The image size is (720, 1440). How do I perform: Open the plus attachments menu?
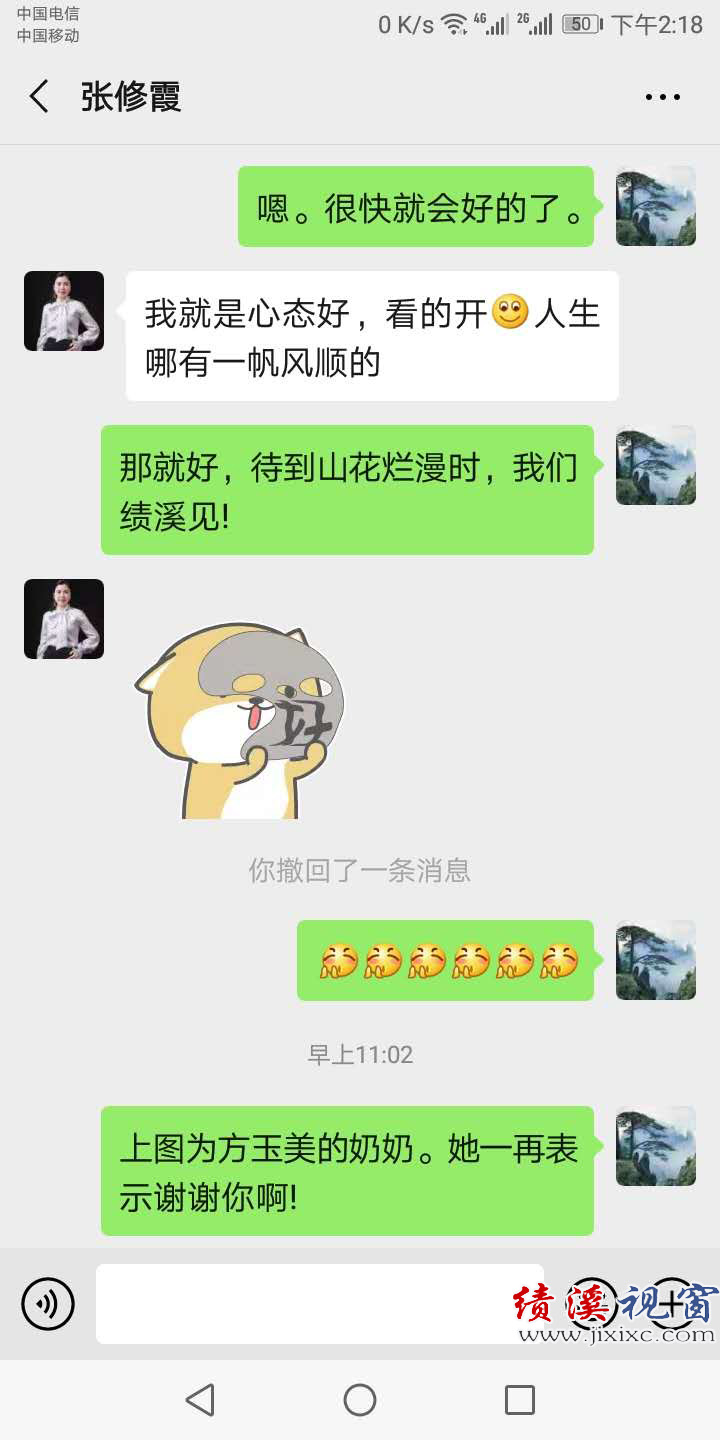(672, 1303)
